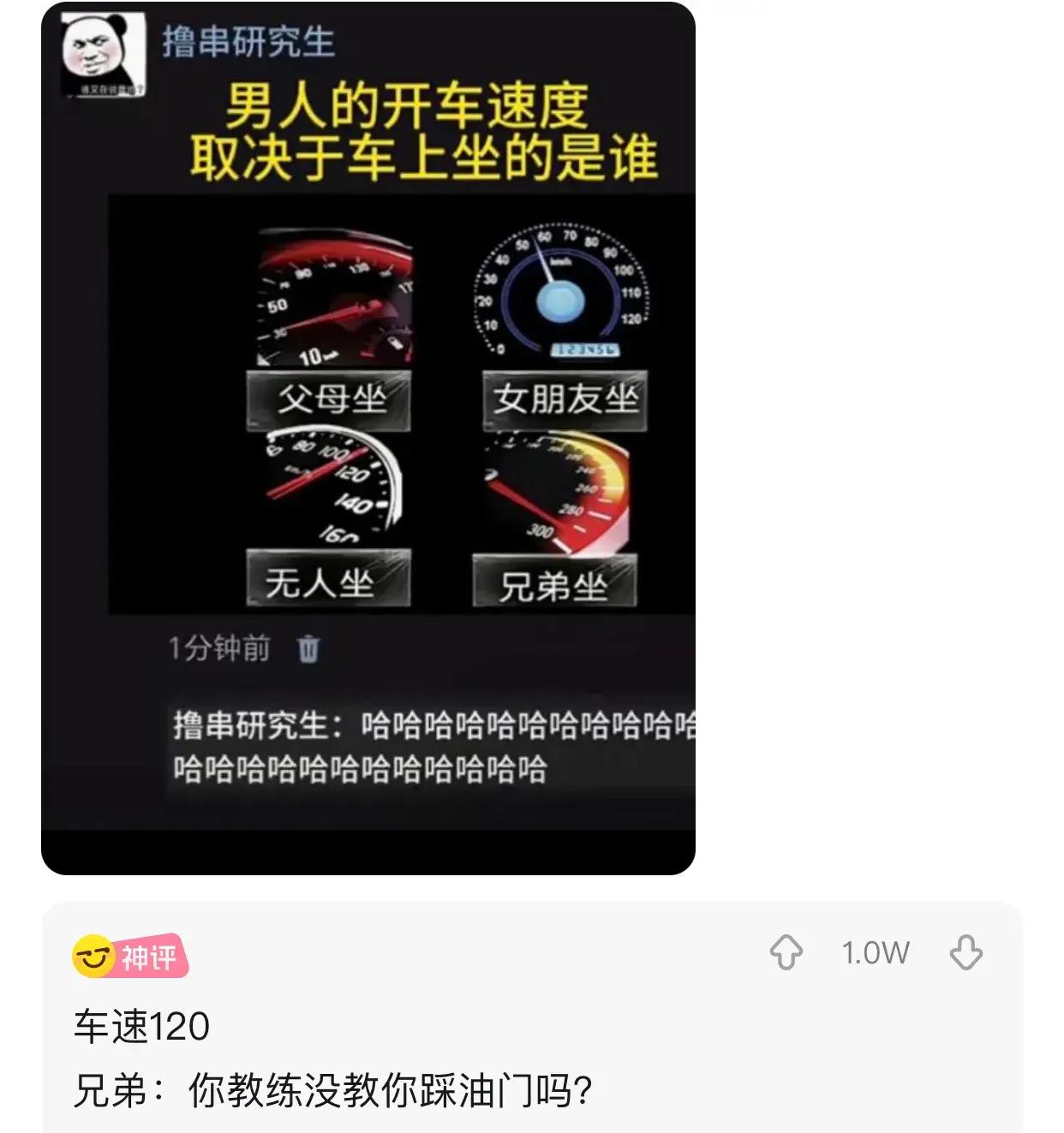Open the speedometer meme image full screen

click(368, 438)
